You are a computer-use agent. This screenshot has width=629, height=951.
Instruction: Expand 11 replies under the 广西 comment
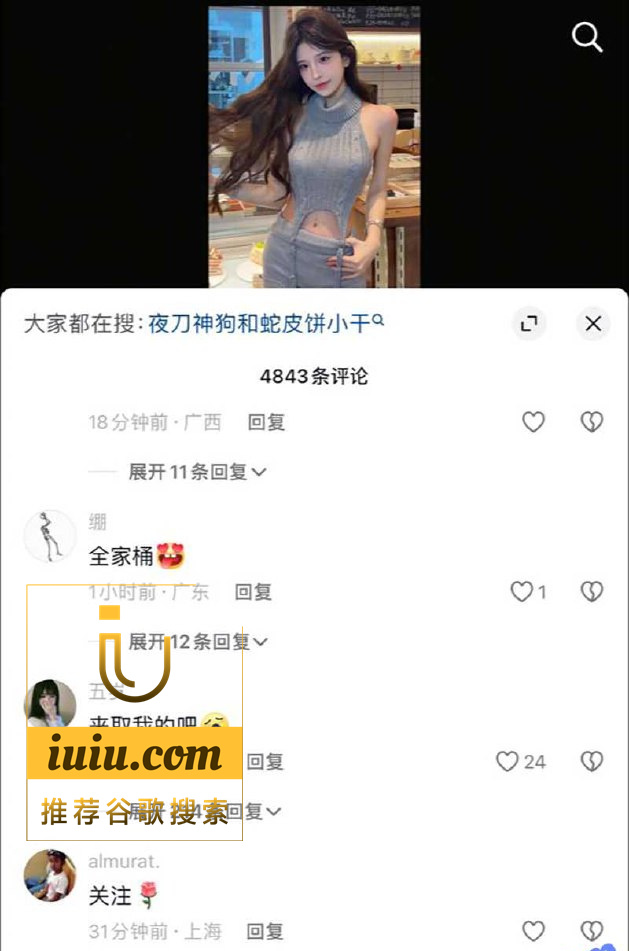coord(197,471)
